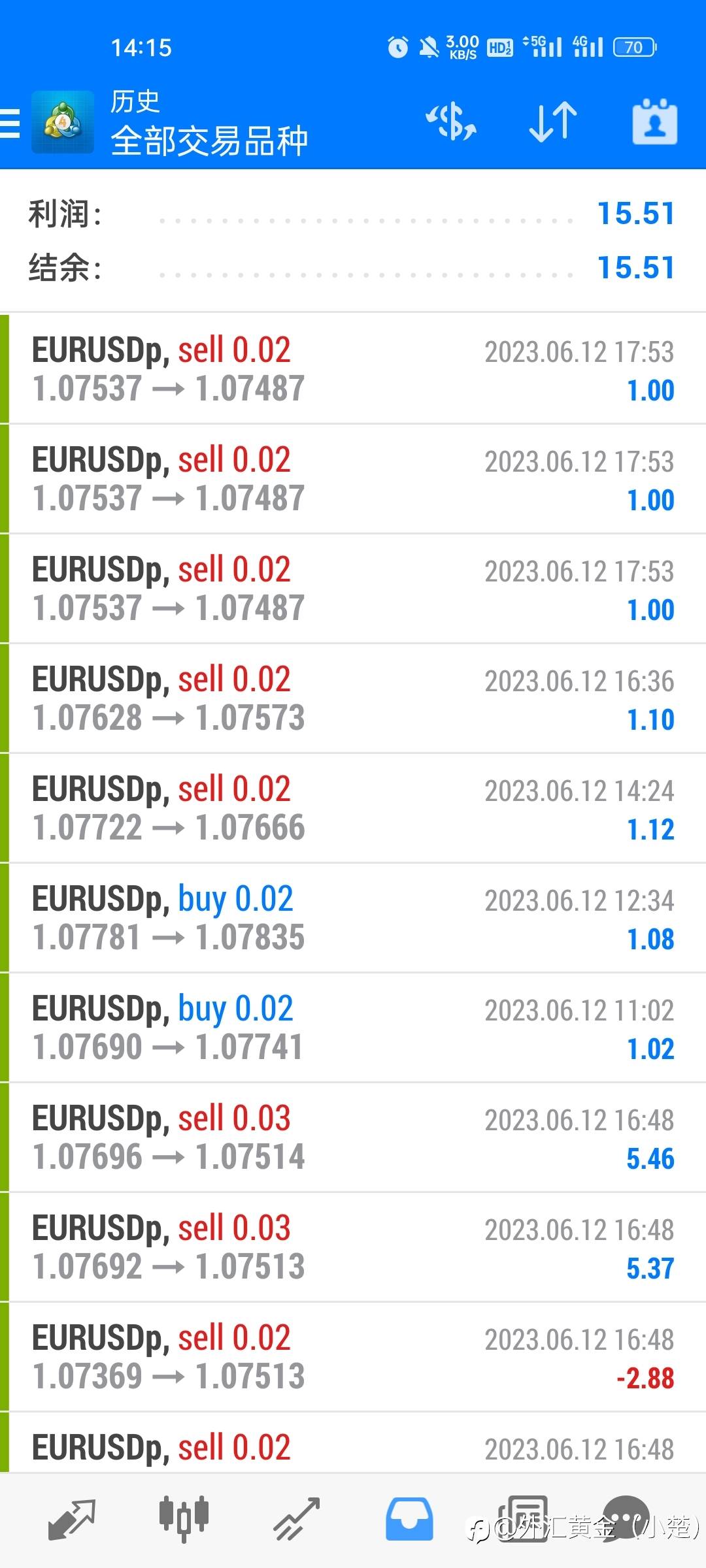Open the sort order arrows
This screenshot has height=1568, width=706.
pyautogui.click(x=552, y=122)
